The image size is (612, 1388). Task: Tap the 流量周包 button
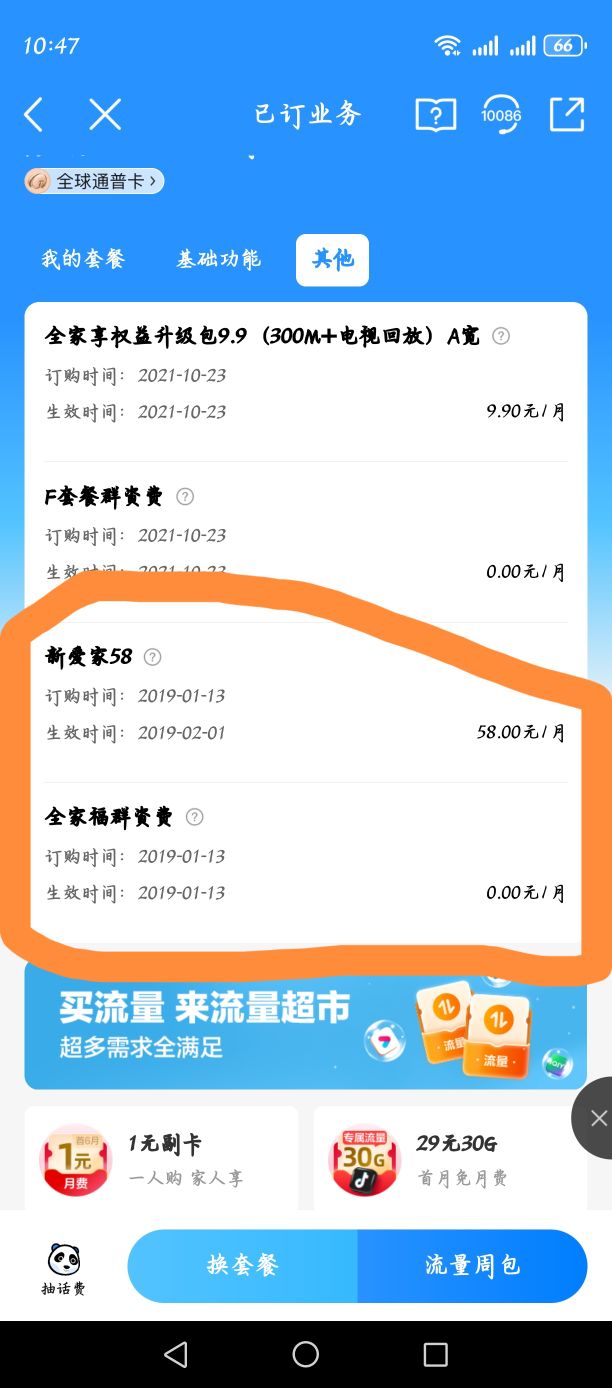tap(472, 1266)
